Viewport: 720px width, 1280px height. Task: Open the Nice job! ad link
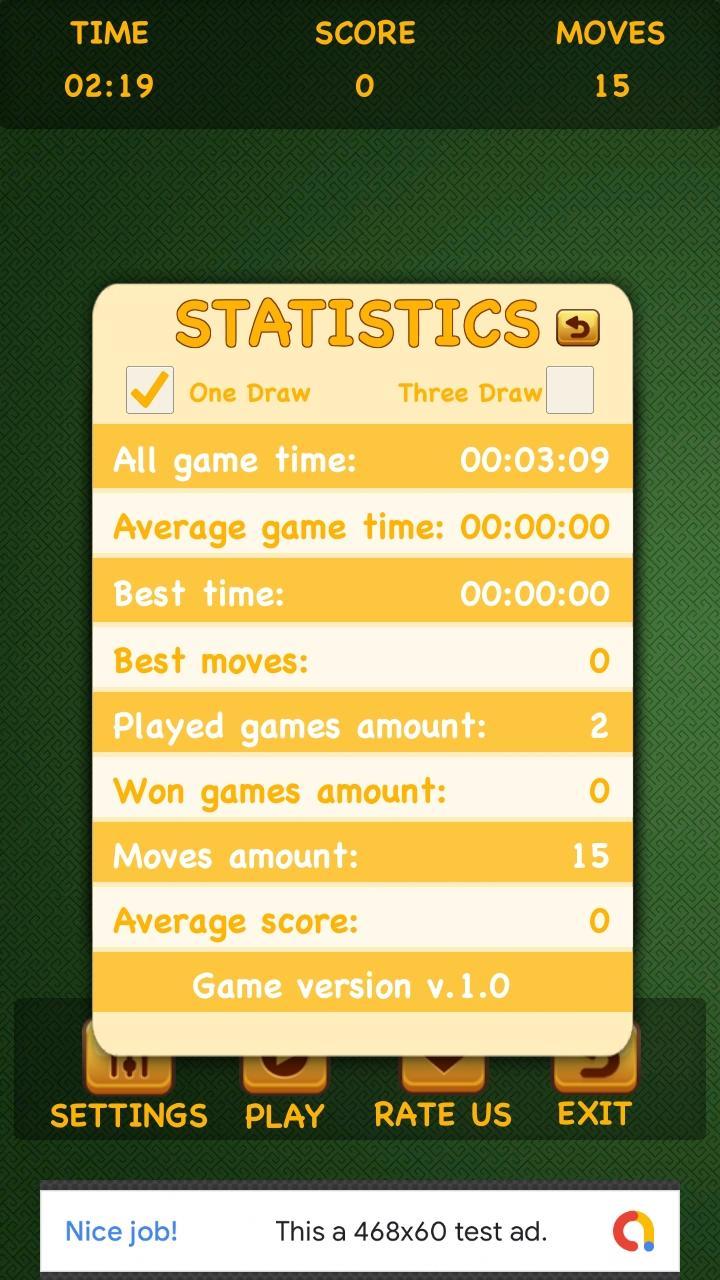[x=119, y=1231]
